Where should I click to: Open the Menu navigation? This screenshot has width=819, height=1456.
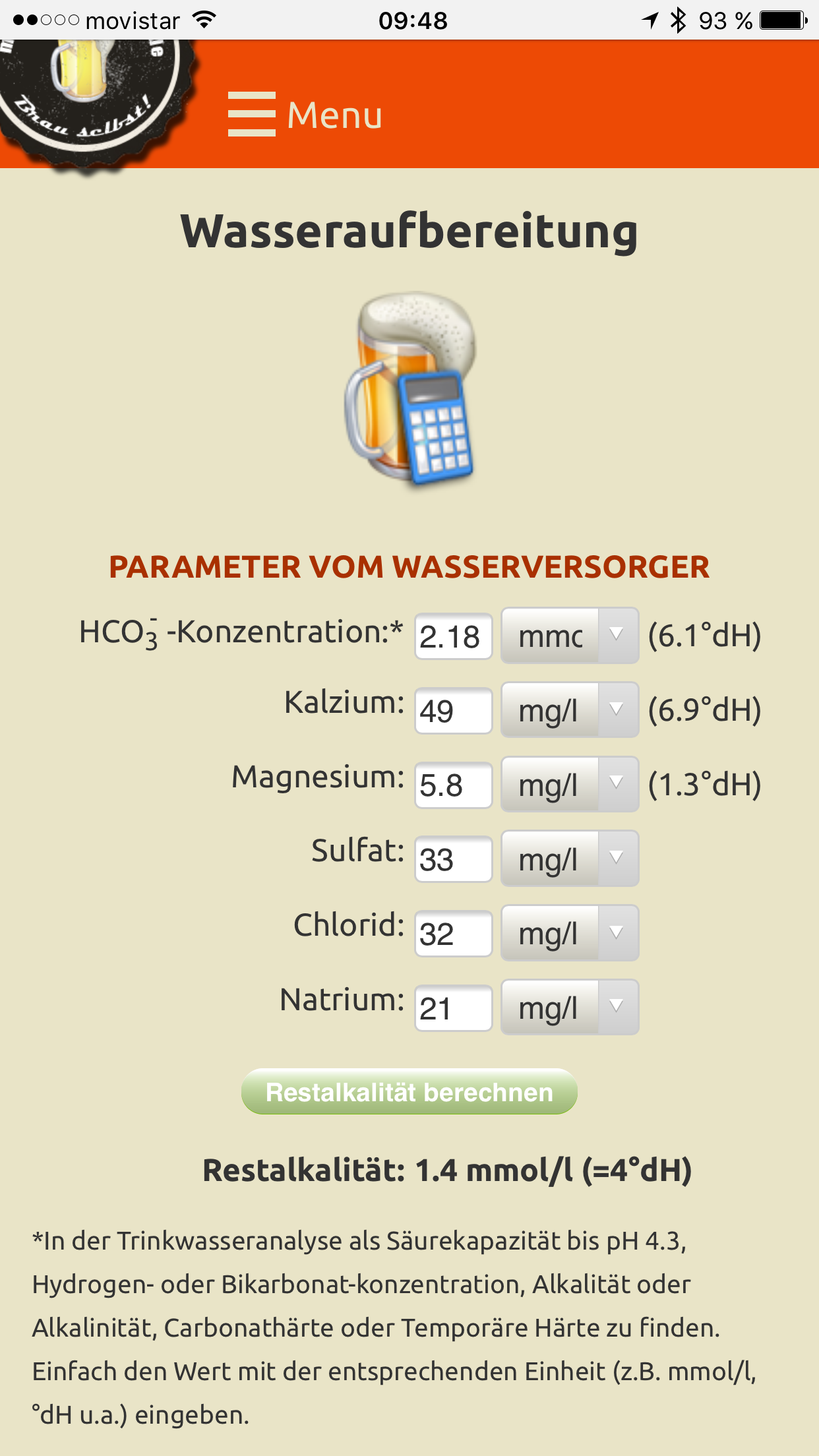coord(305,115)
